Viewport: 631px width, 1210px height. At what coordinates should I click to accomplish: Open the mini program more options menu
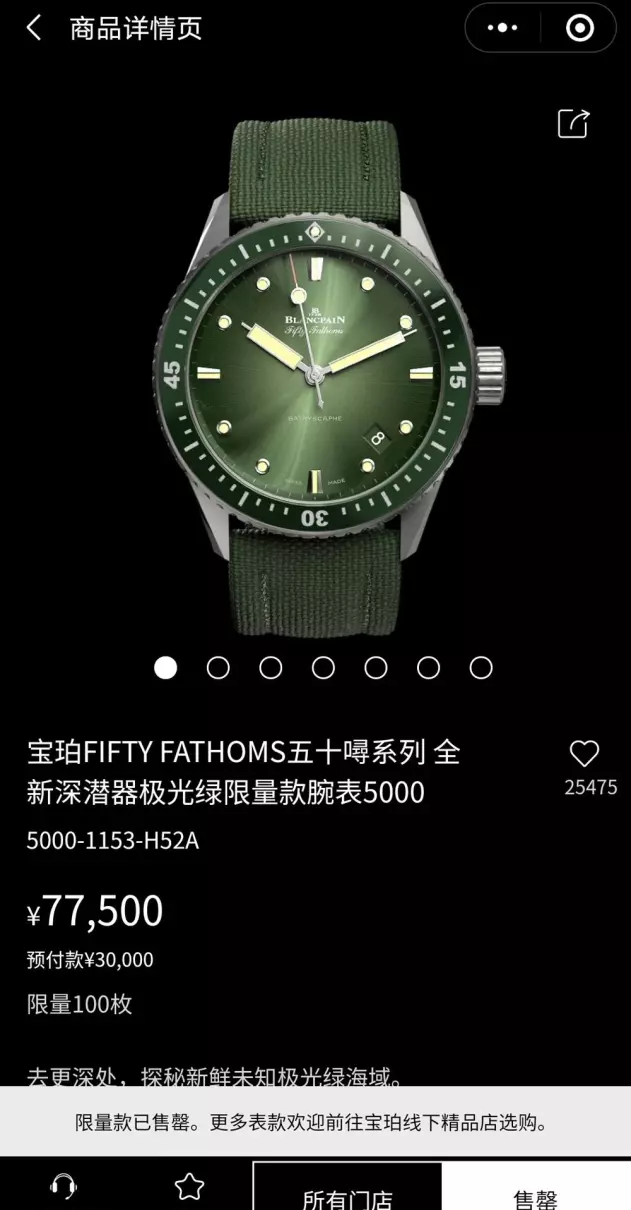point(502,28)
